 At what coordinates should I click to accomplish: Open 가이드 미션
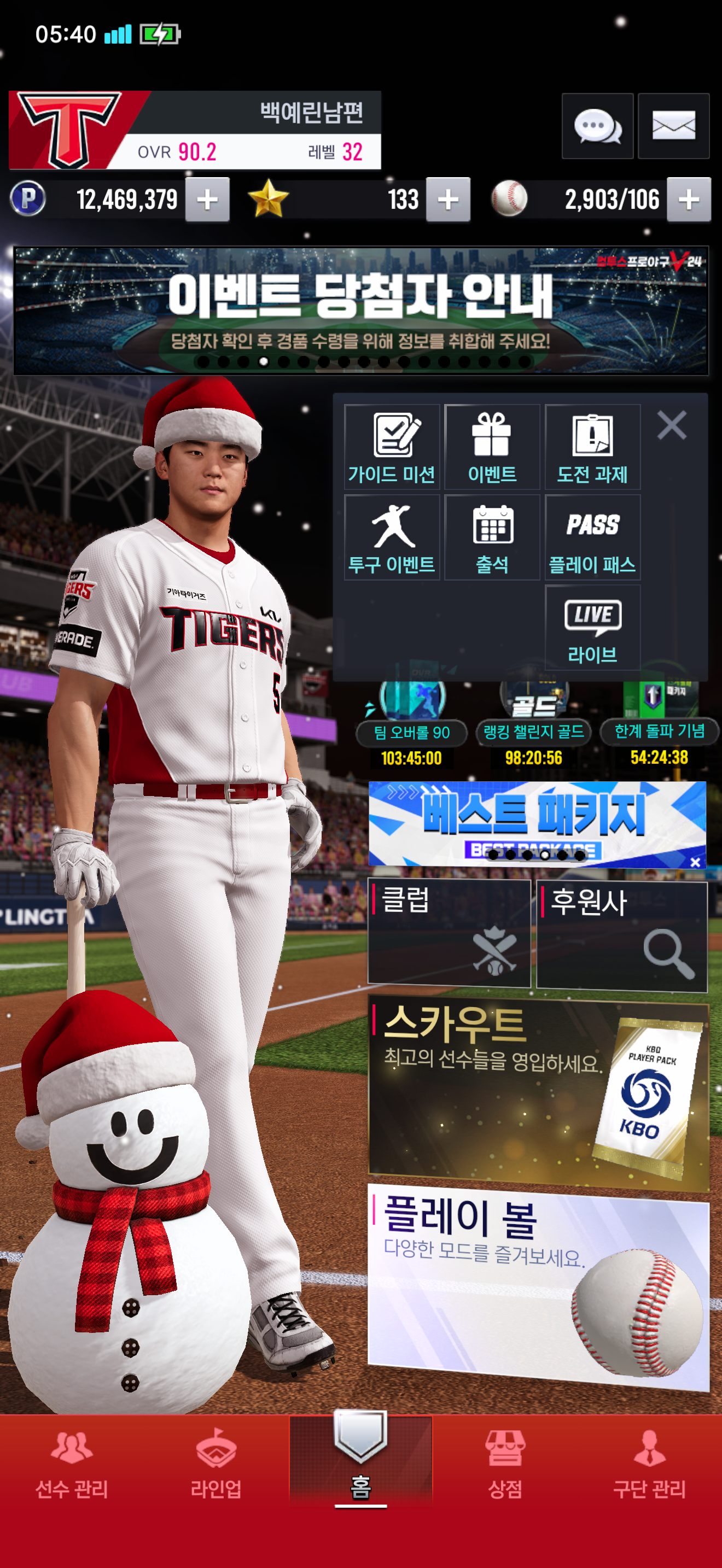pyautogui.click(x=392, y=447)
